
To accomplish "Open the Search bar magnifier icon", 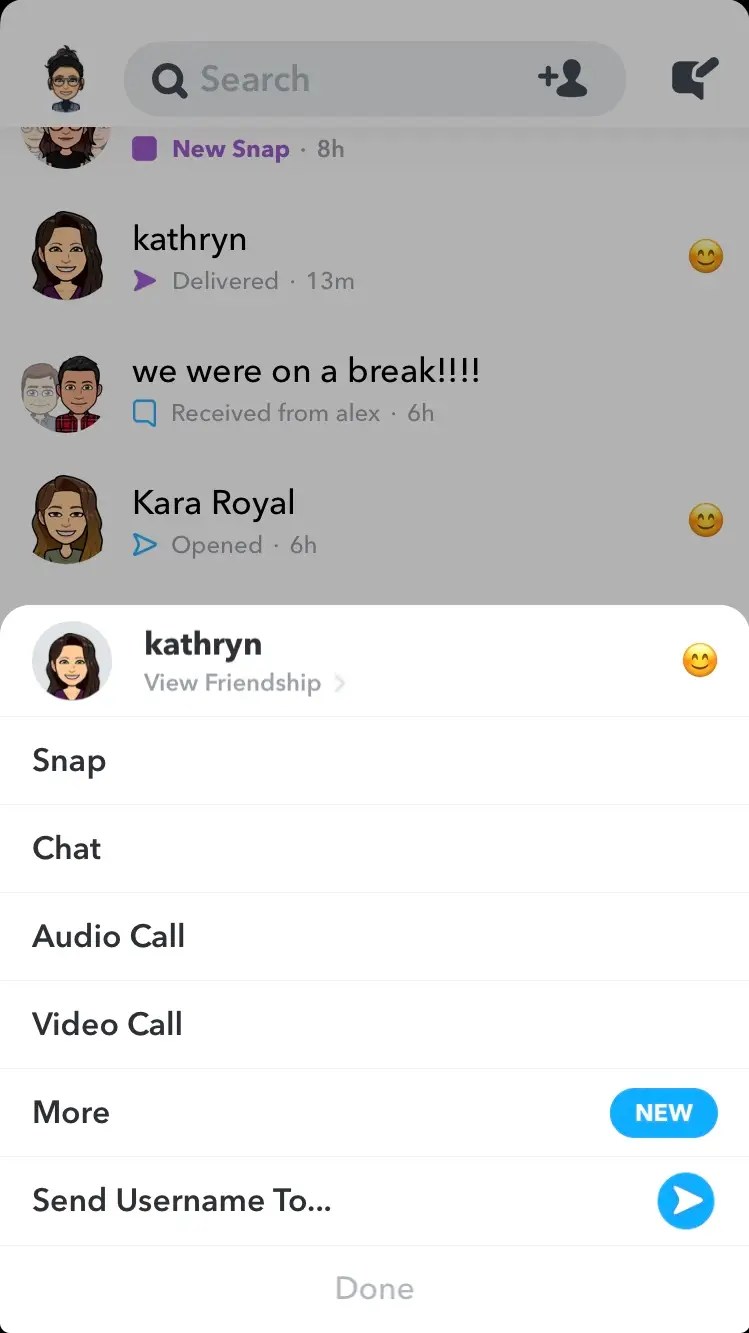I will [x=168, y=80].
